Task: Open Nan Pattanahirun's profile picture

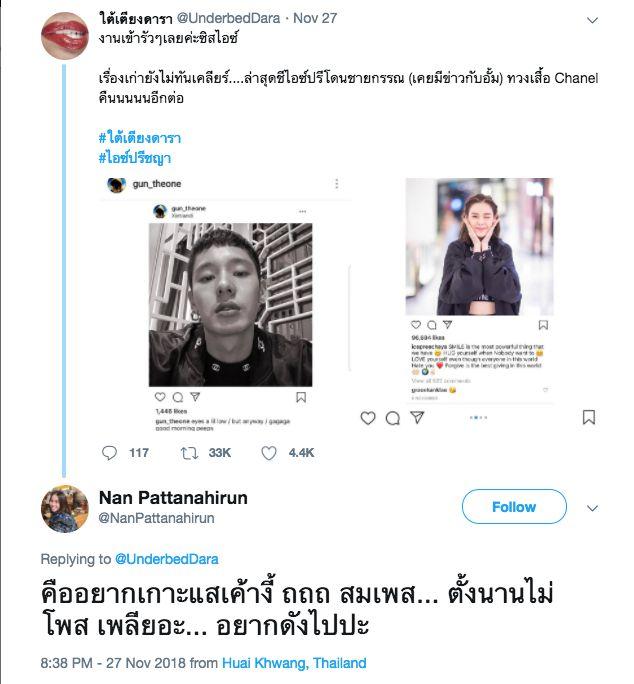Action: coord(65,508)
